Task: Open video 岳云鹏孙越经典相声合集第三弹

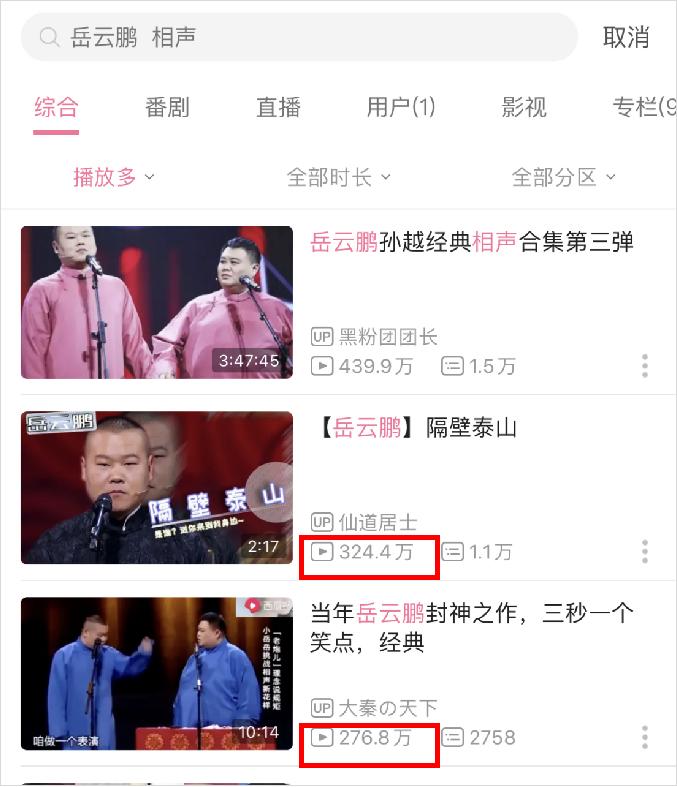Action: tap(472, 243)
